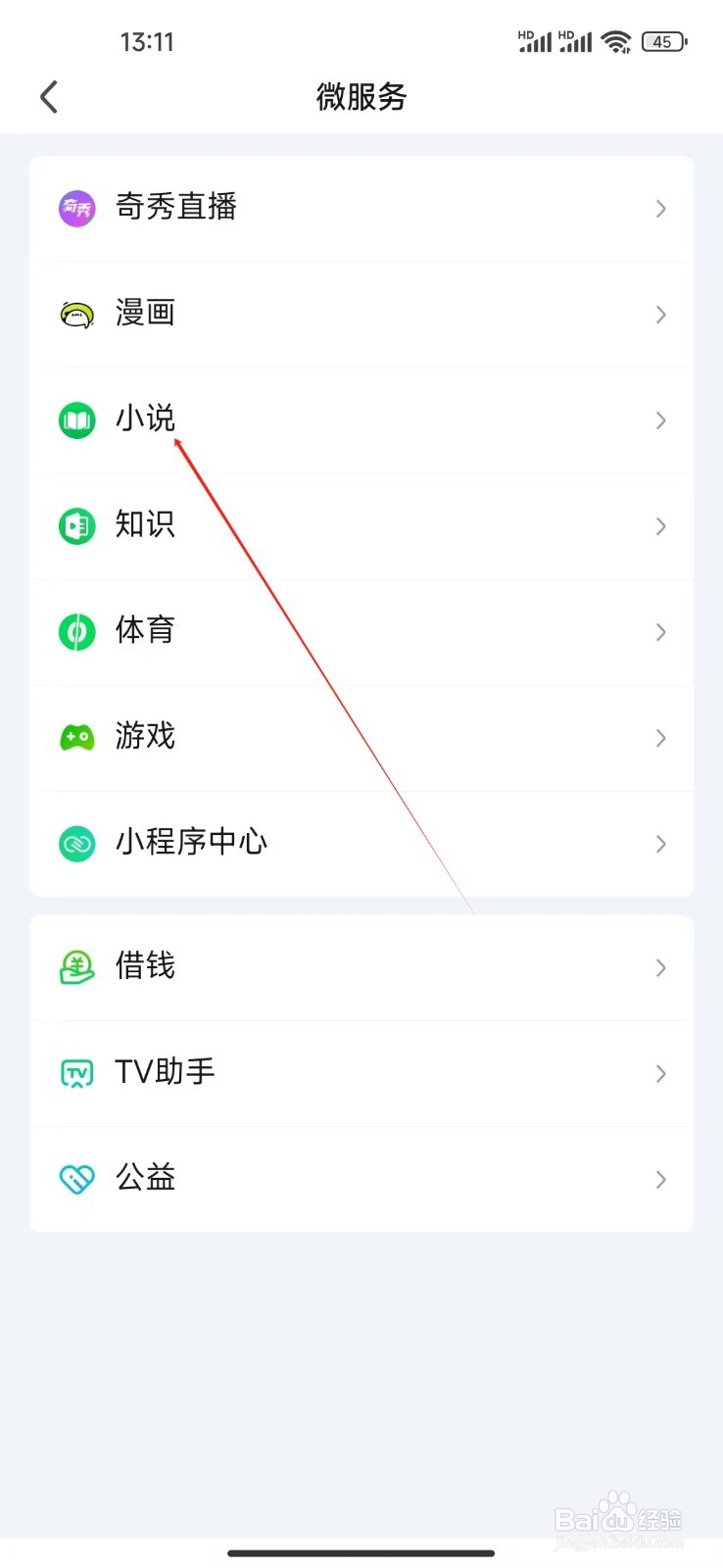Open the 漫画 comics entry

pos(145,313)
